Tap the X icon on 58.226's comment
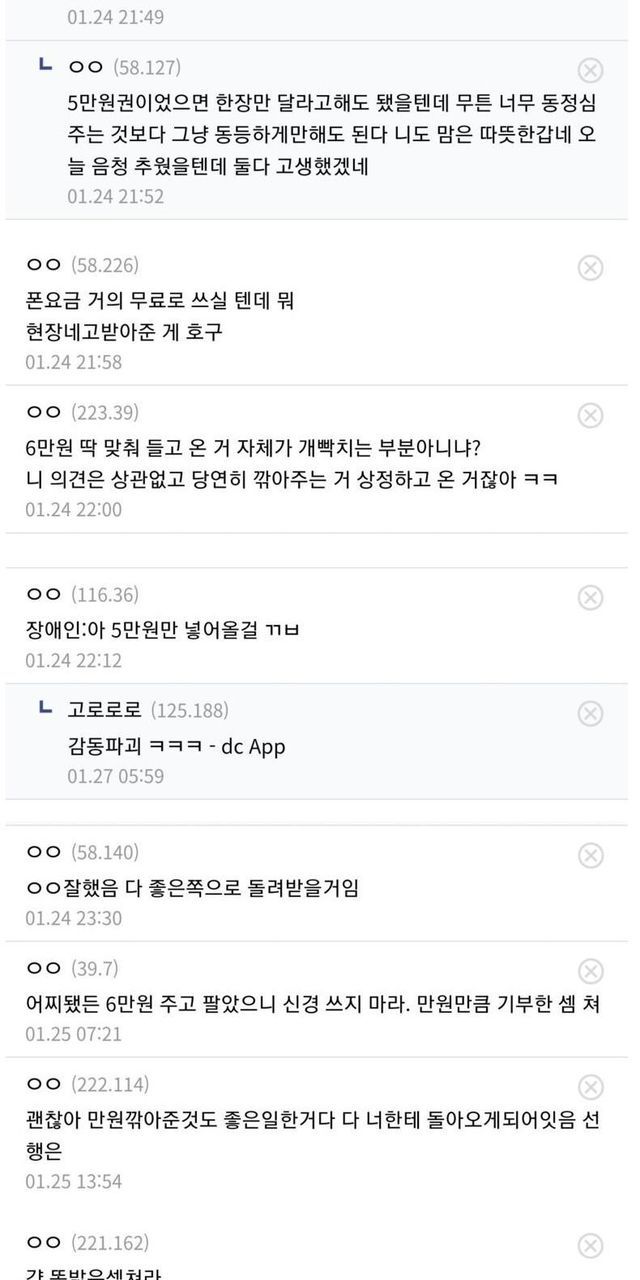The width and height of the screenshot is (640, 1280). click(x=591, y=267)
